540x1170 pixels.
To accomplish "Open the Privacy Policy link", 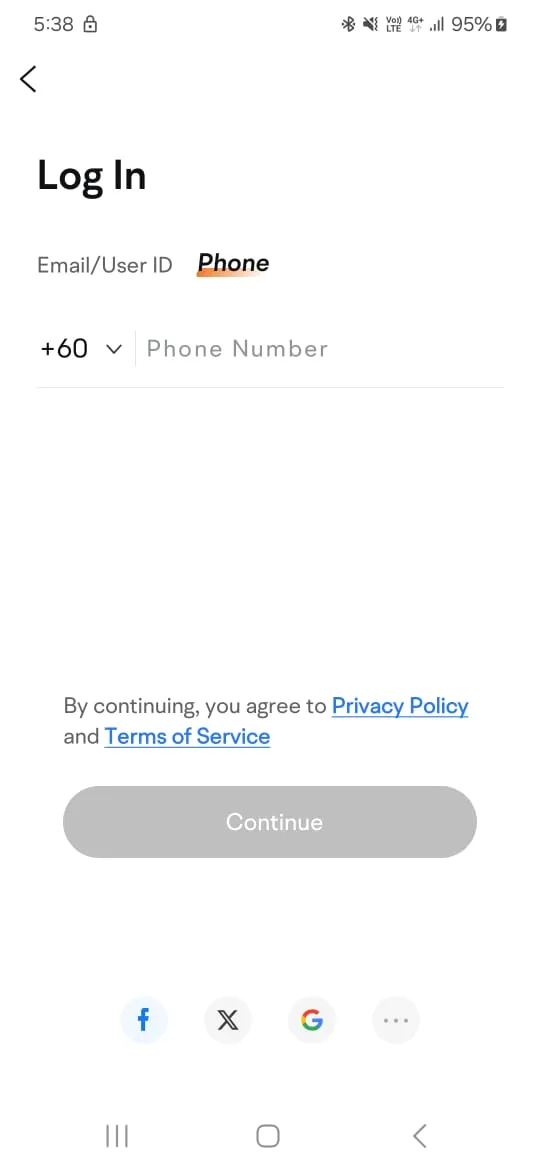I will (400, 706).
